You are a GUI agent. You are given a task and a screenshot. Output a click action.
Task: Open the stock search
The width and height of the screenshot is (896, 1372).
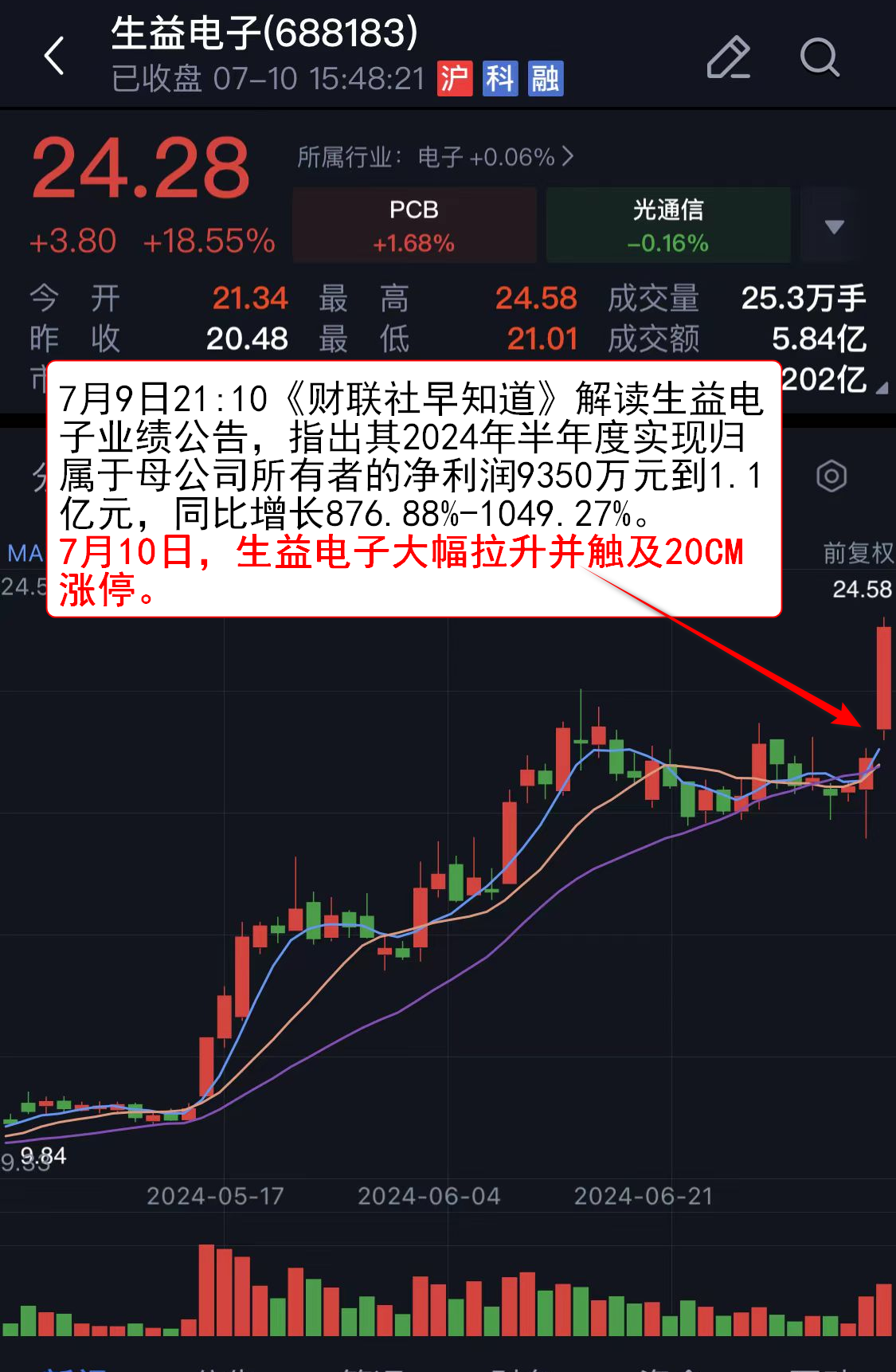pyautogui.click(x=820, y=57)
